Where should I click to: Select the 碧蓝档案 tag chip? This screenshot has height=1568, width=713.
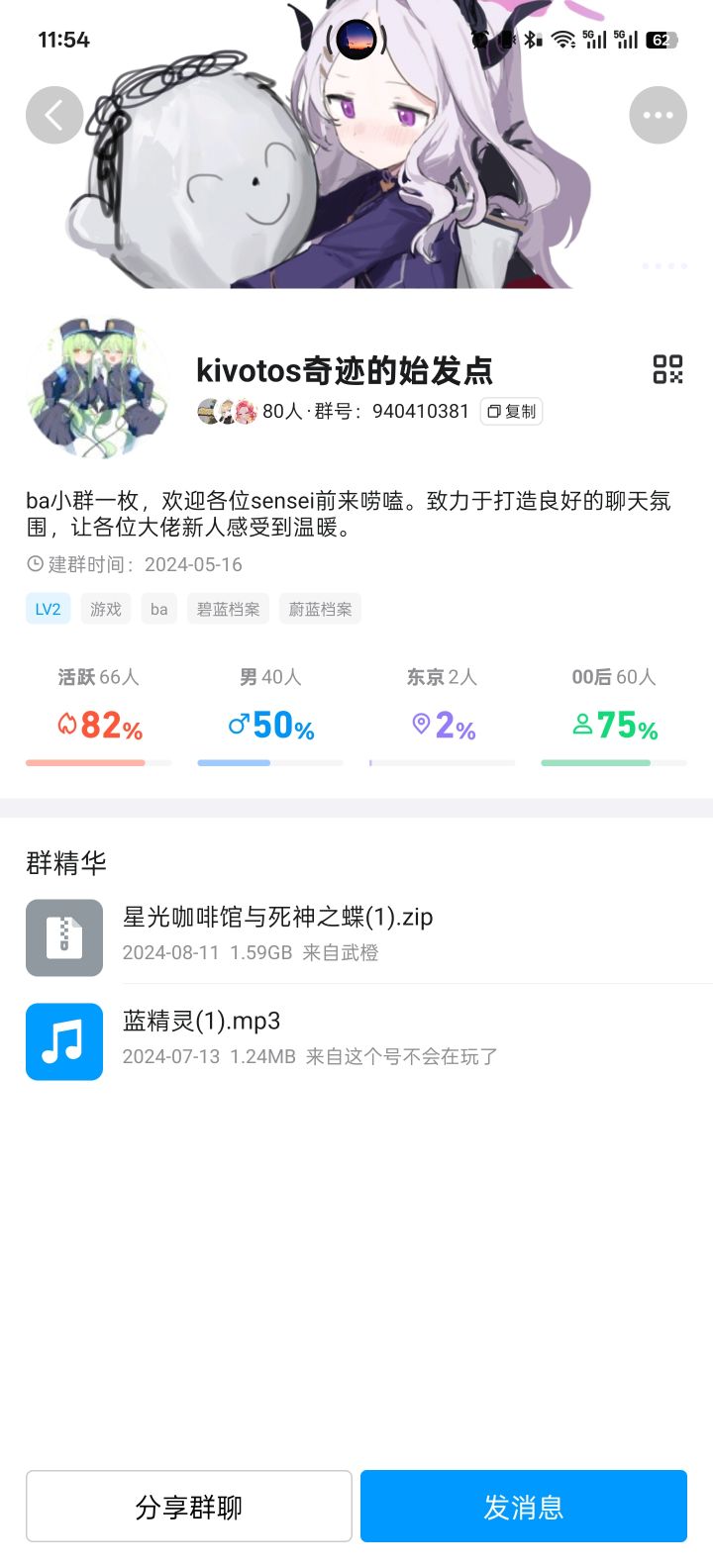pos(228,609)
